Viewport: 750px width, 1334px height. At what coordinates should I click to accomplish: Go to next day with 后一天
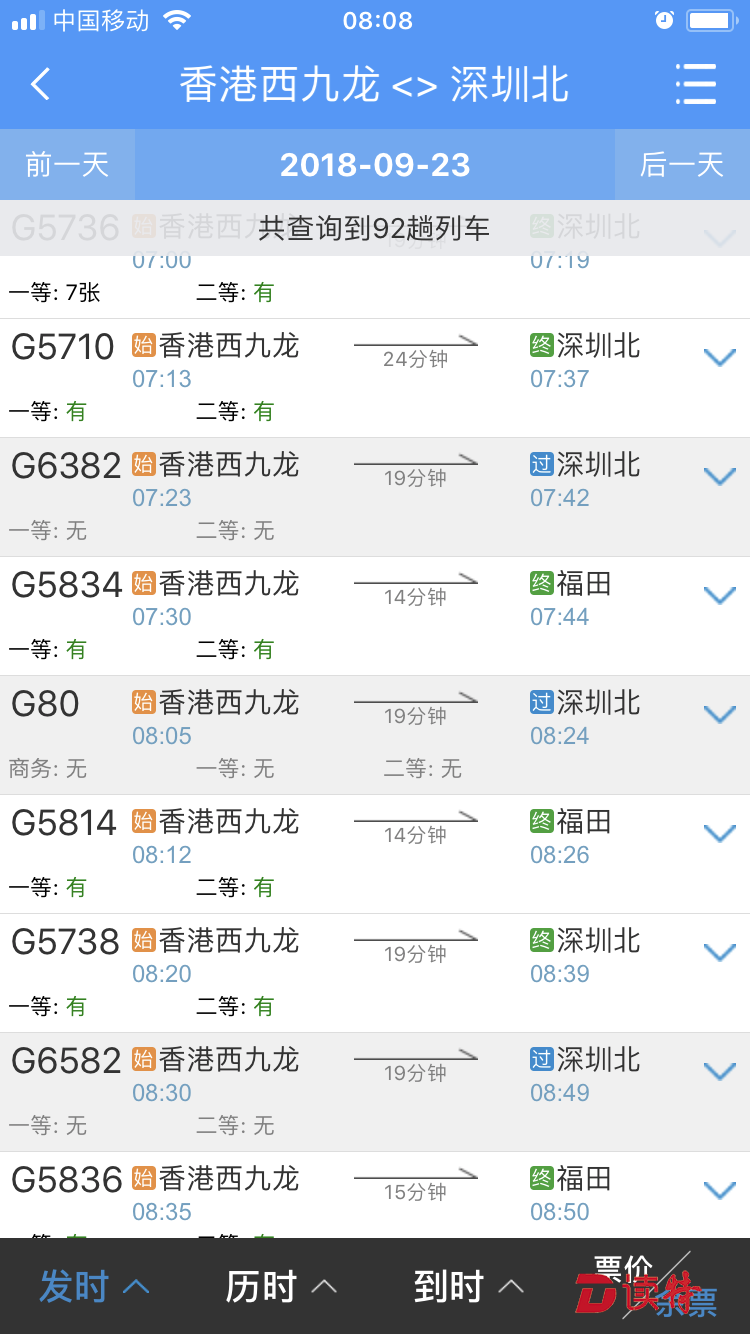[682, 164]
